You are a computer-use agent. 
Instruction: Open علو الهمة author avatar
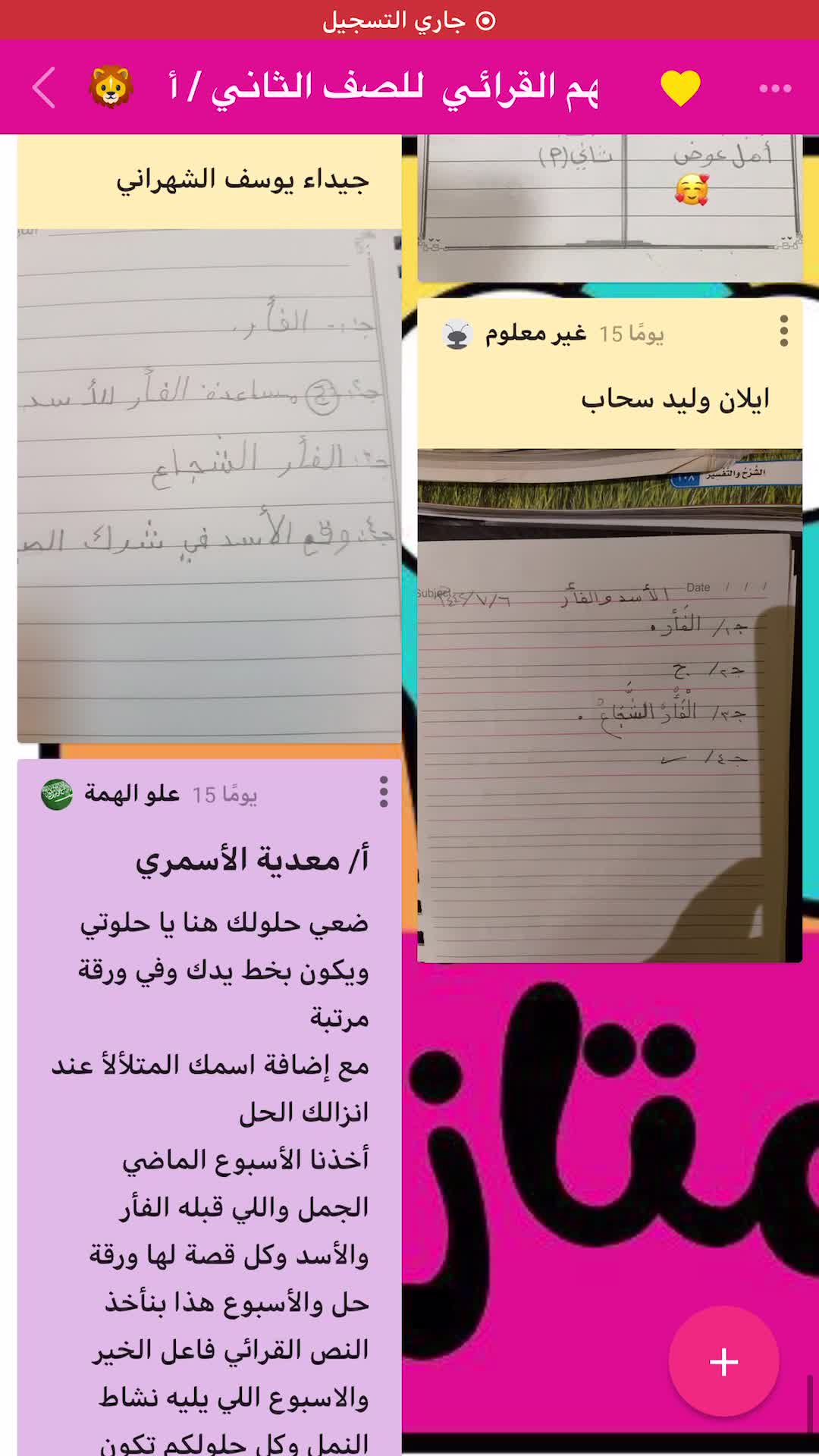click(57, 794)
